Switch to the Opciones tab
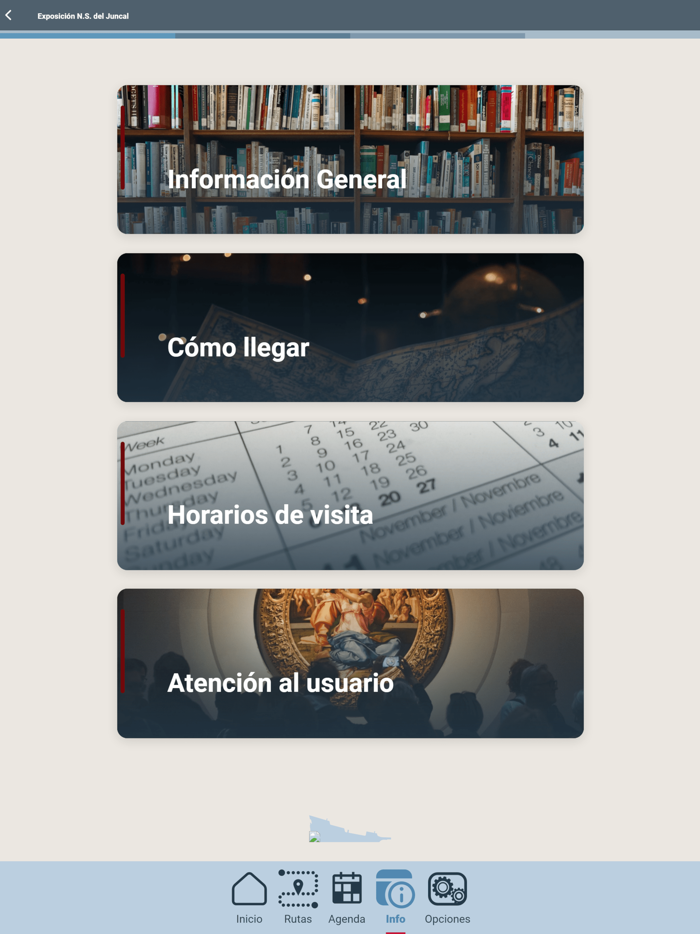 (447, 897)
